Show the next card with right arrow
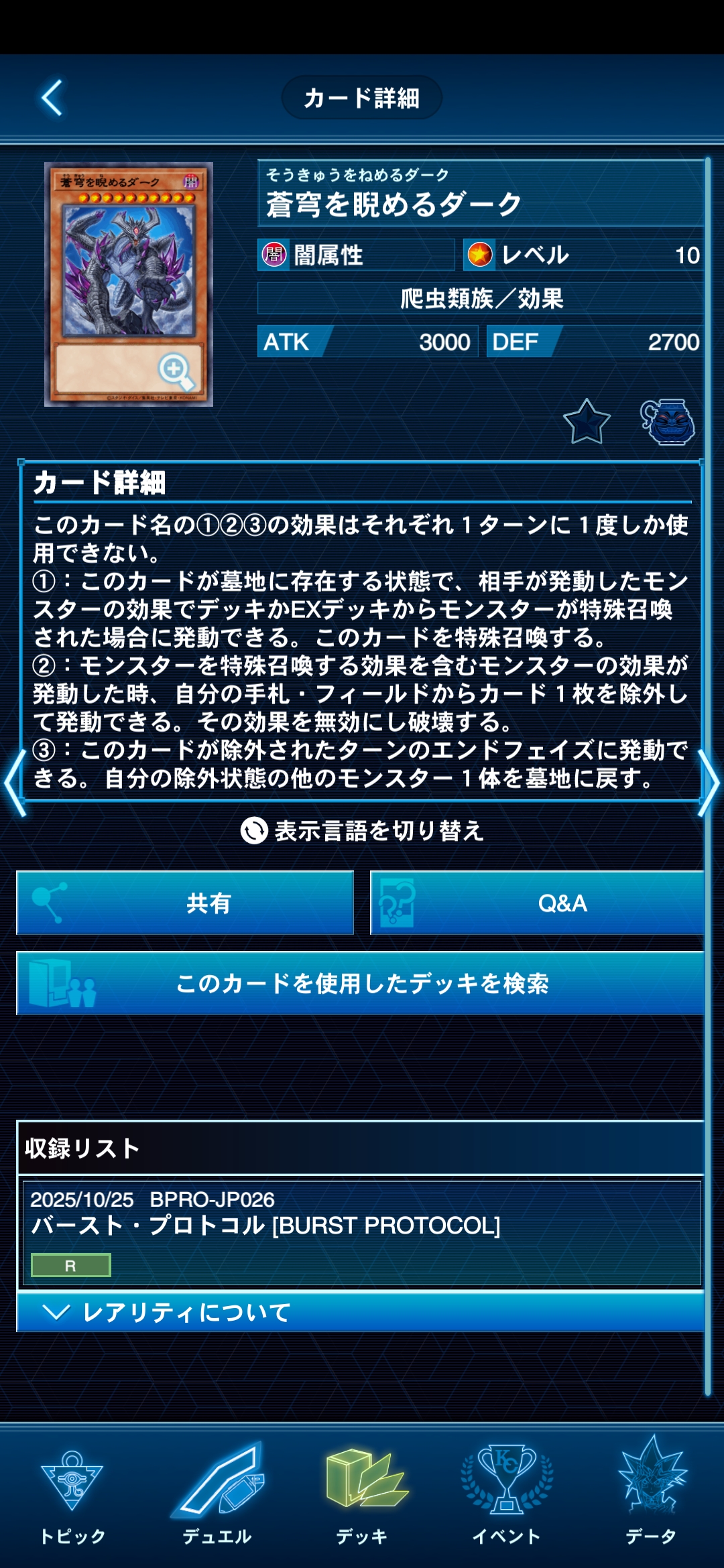The image size is (724, 1568). [x=708, y=782]
